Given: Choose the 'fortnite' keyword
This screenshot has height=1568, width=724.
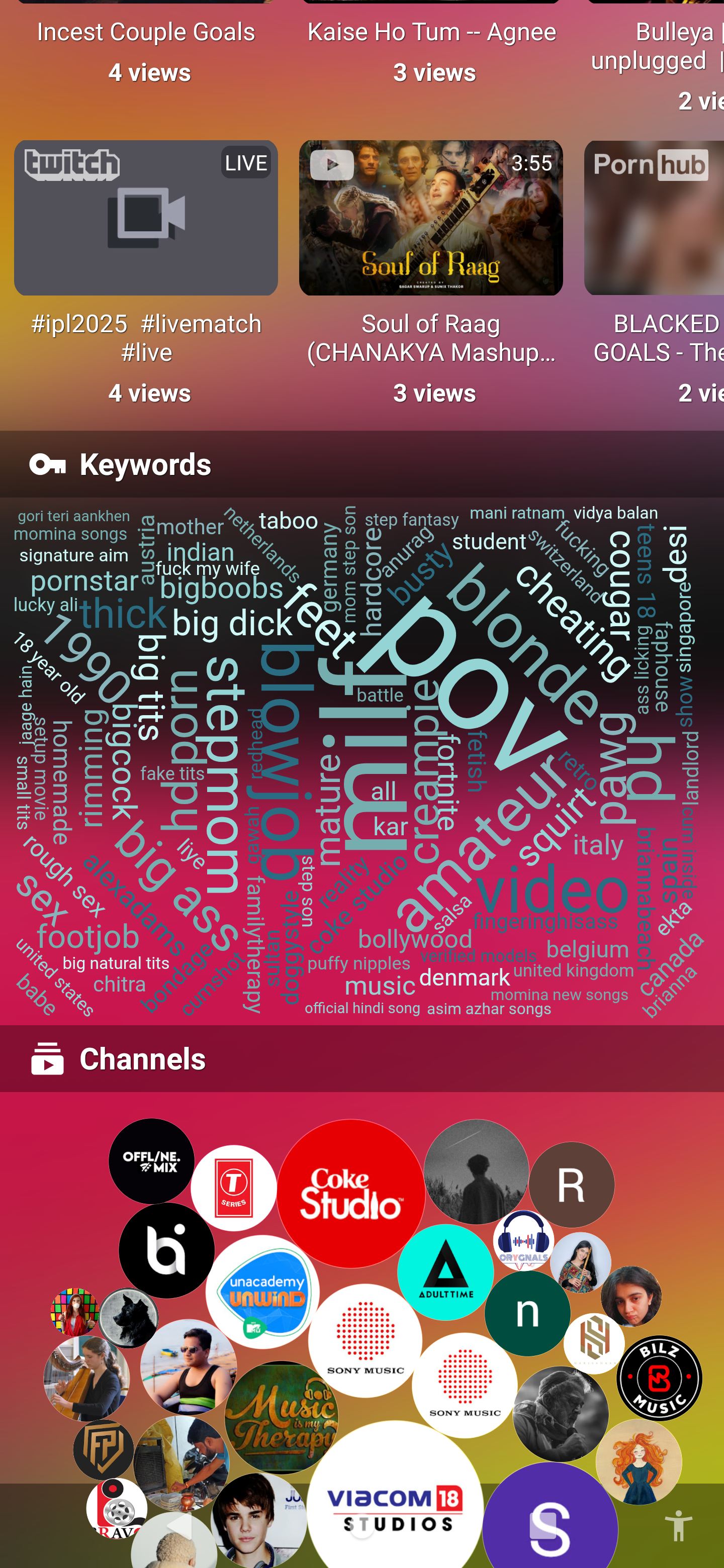Looking at the screenshot, I should click(x=446, y=781).
